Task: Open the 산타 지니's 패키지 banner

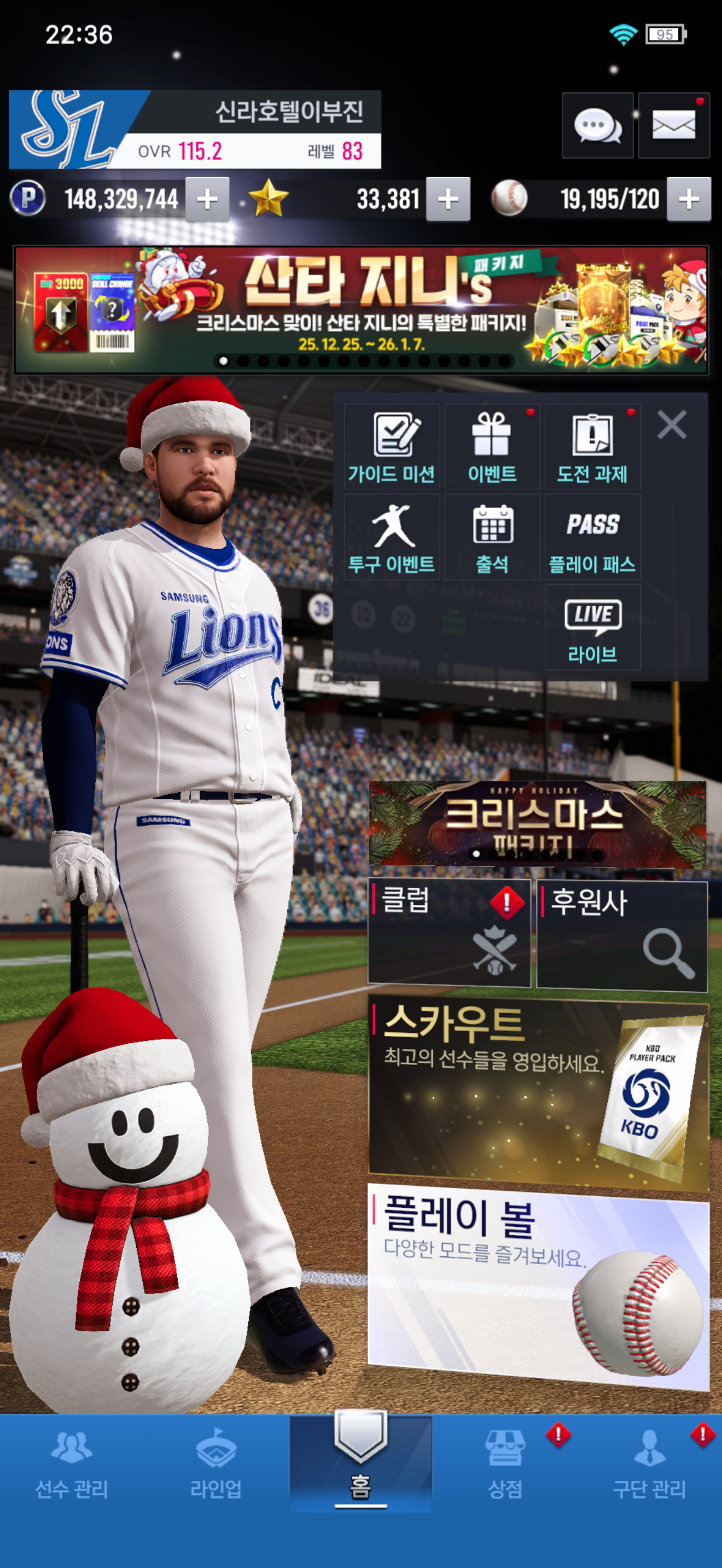Action: coord(361,310)
